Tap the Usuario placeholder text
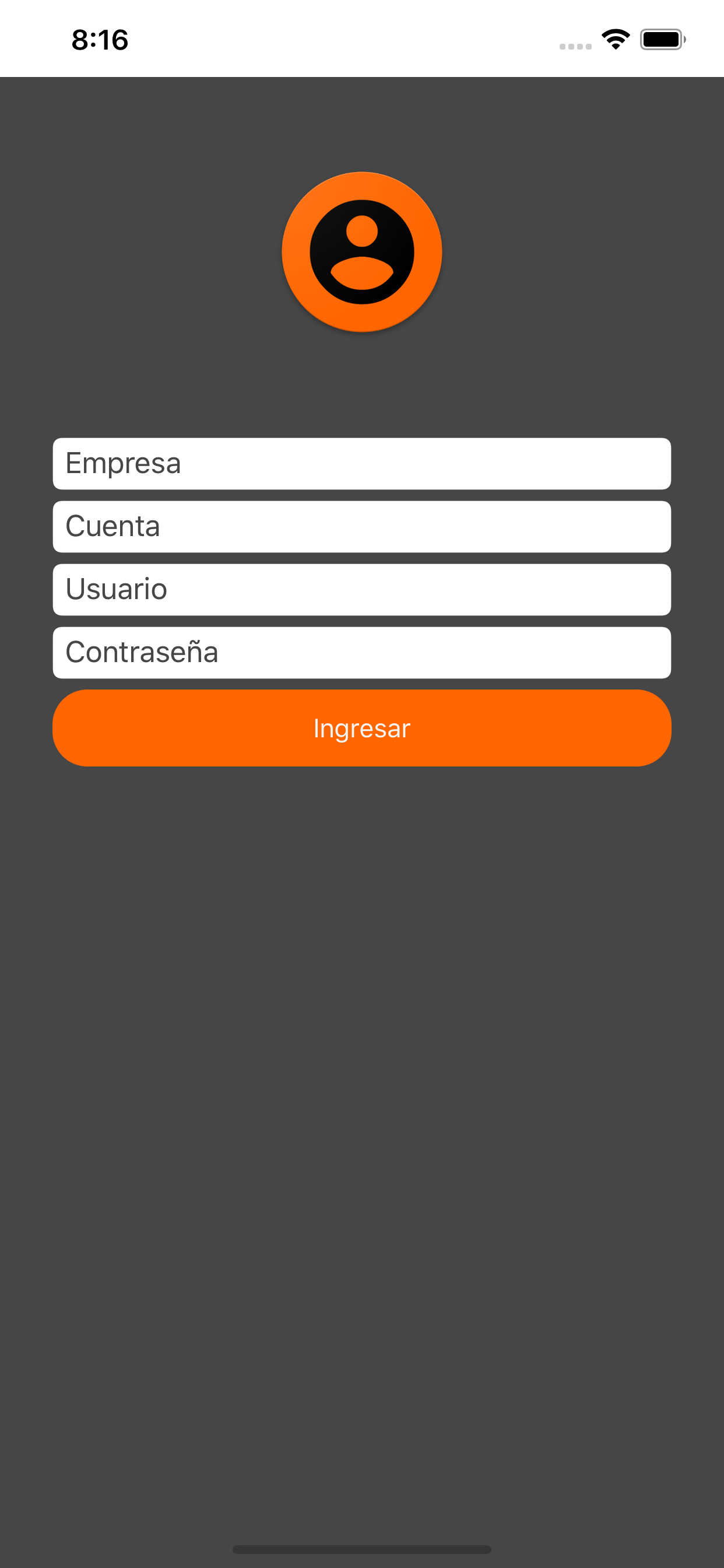 click(x=116, y=589)
